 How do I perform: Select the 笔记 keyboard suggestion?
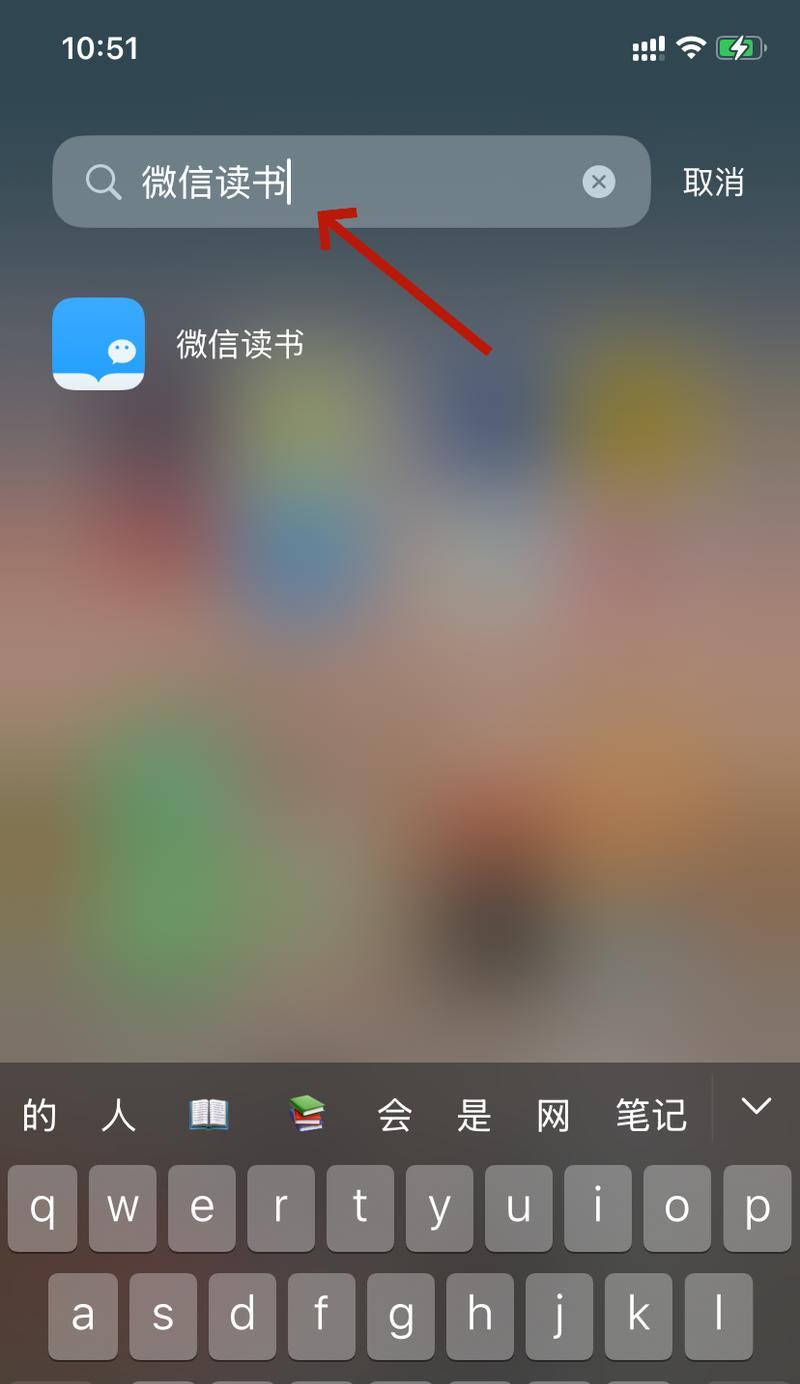pyautogui.click(x=651, y=1114)
